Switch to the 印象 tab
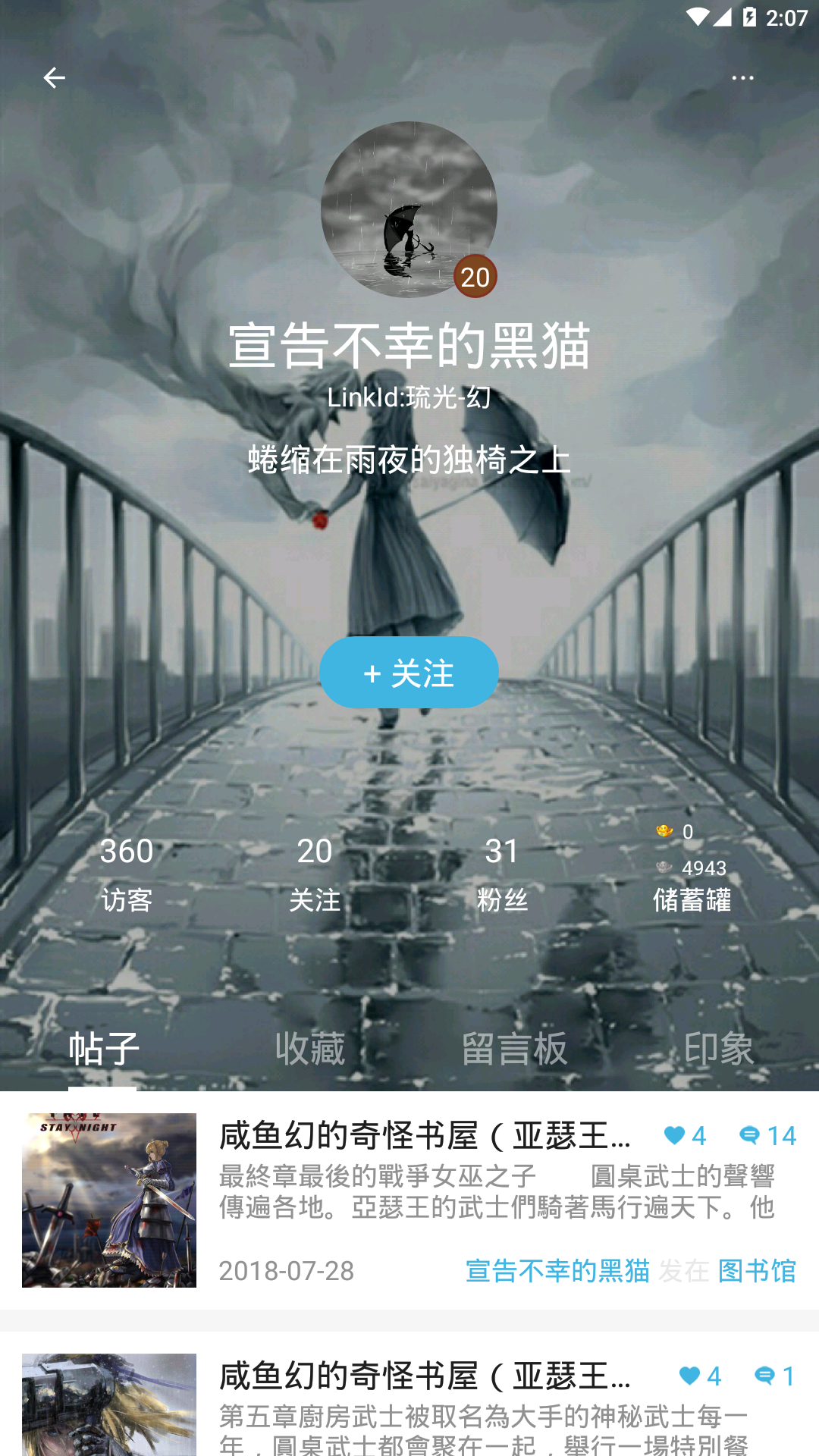This screenshot has height=1456, width=819. [x=718, y=1049]
